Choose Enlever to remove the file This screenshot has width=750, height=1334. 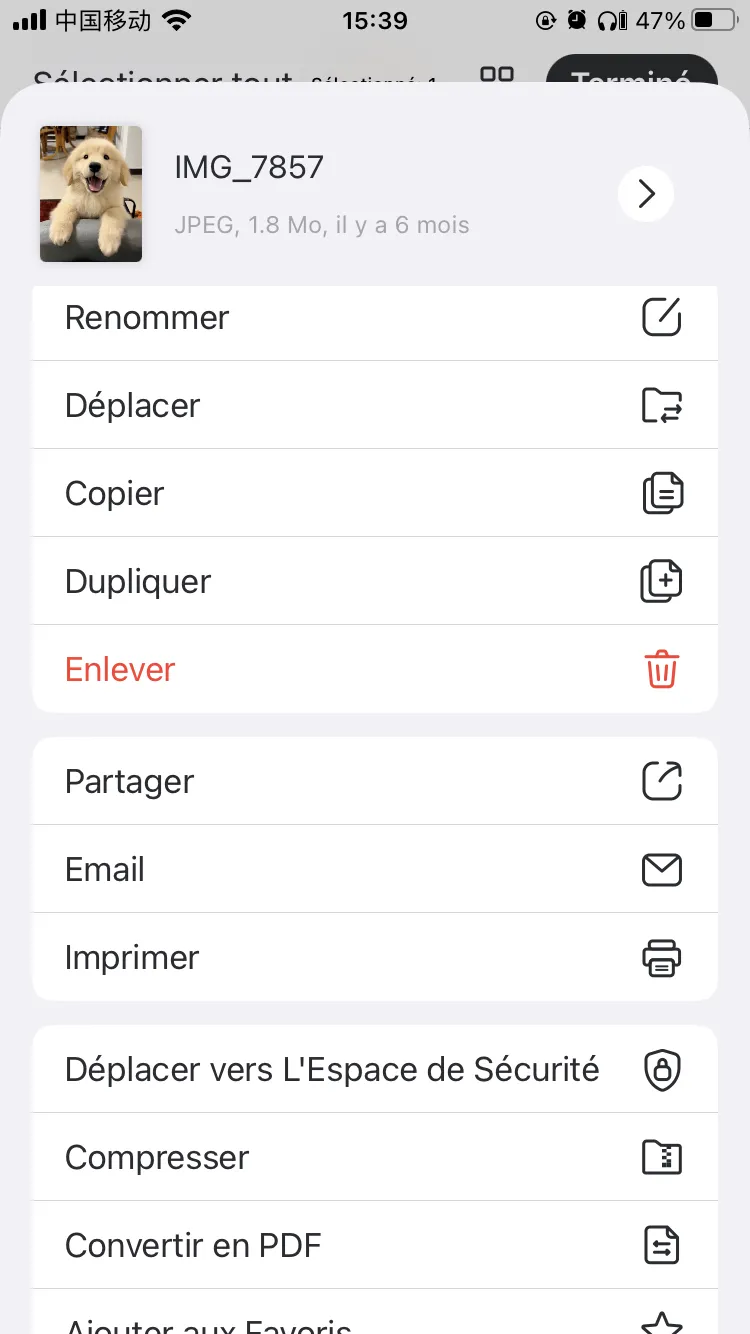click(x=119, y=669)
